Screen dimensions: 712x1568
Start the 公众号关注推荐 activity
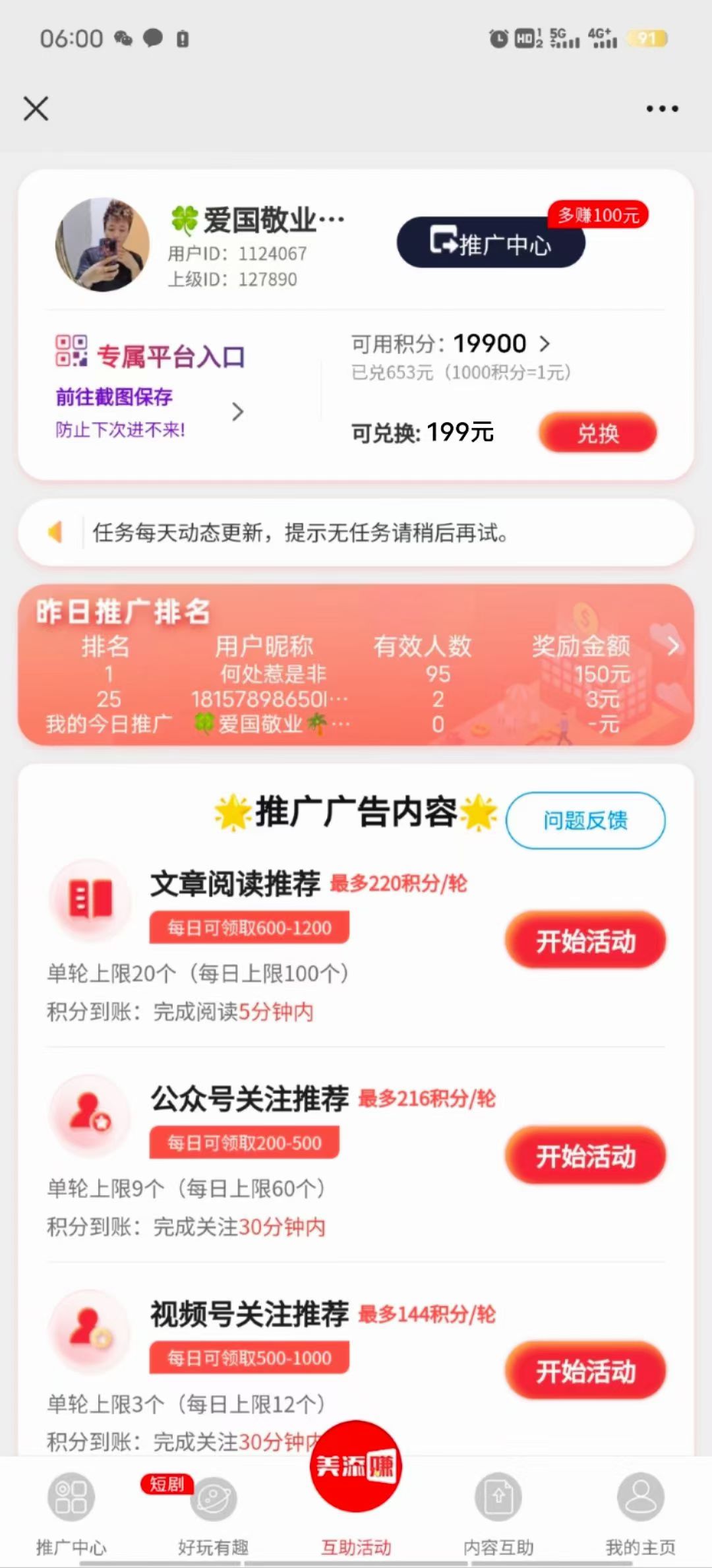(x=585, y=1156)
